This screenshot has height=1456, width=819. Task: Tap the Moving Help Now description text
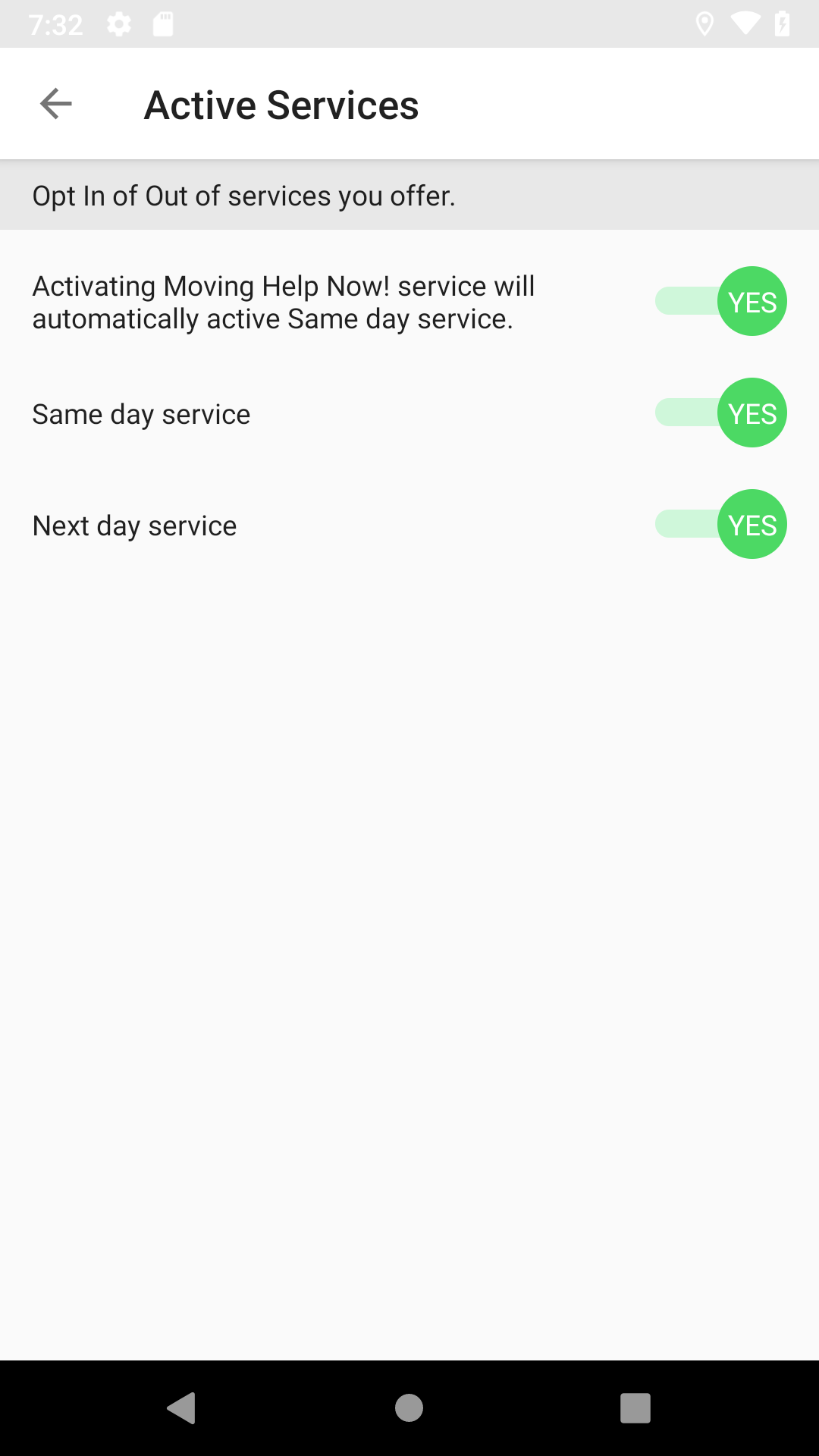(284, 302)
